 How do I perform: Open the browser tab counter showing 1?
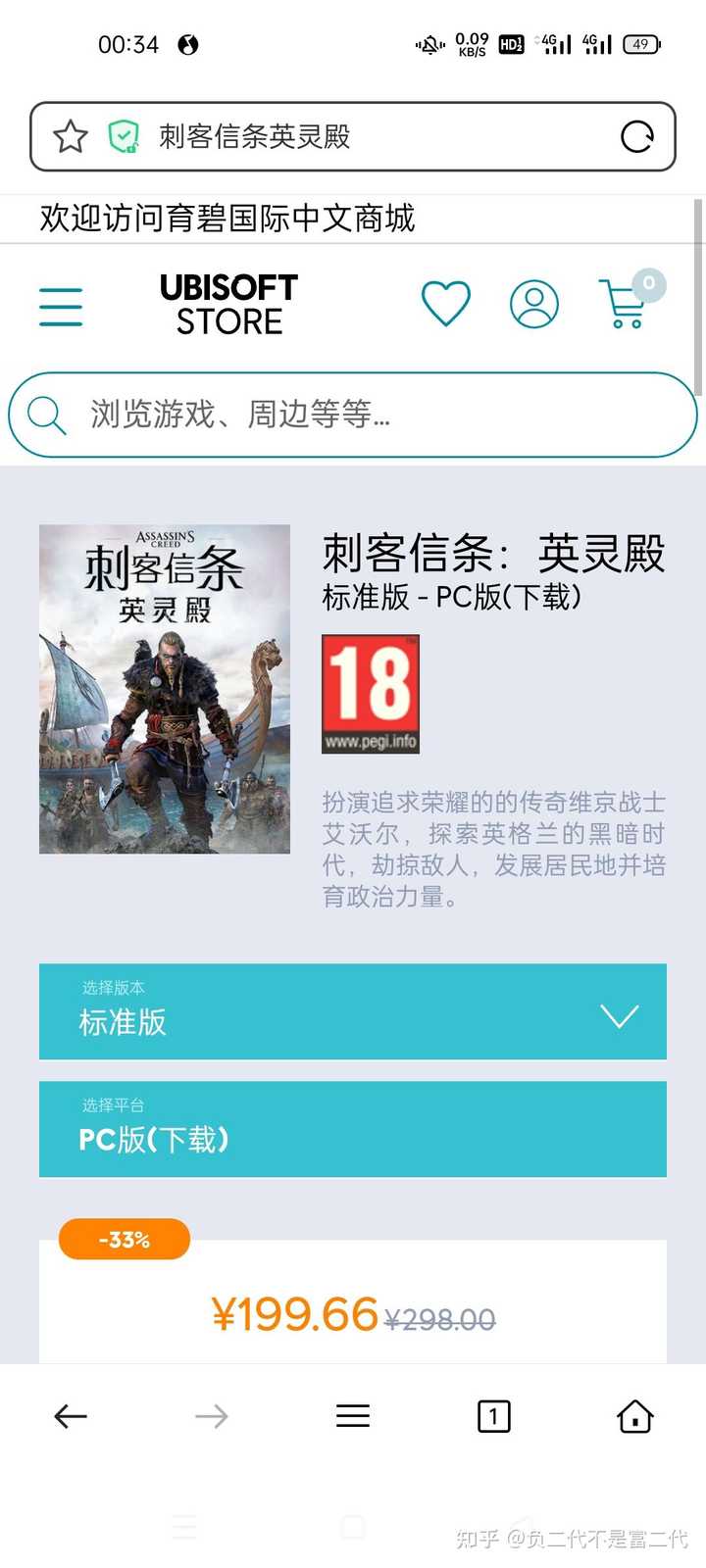pyautogui.click(x=493, y=1415)
